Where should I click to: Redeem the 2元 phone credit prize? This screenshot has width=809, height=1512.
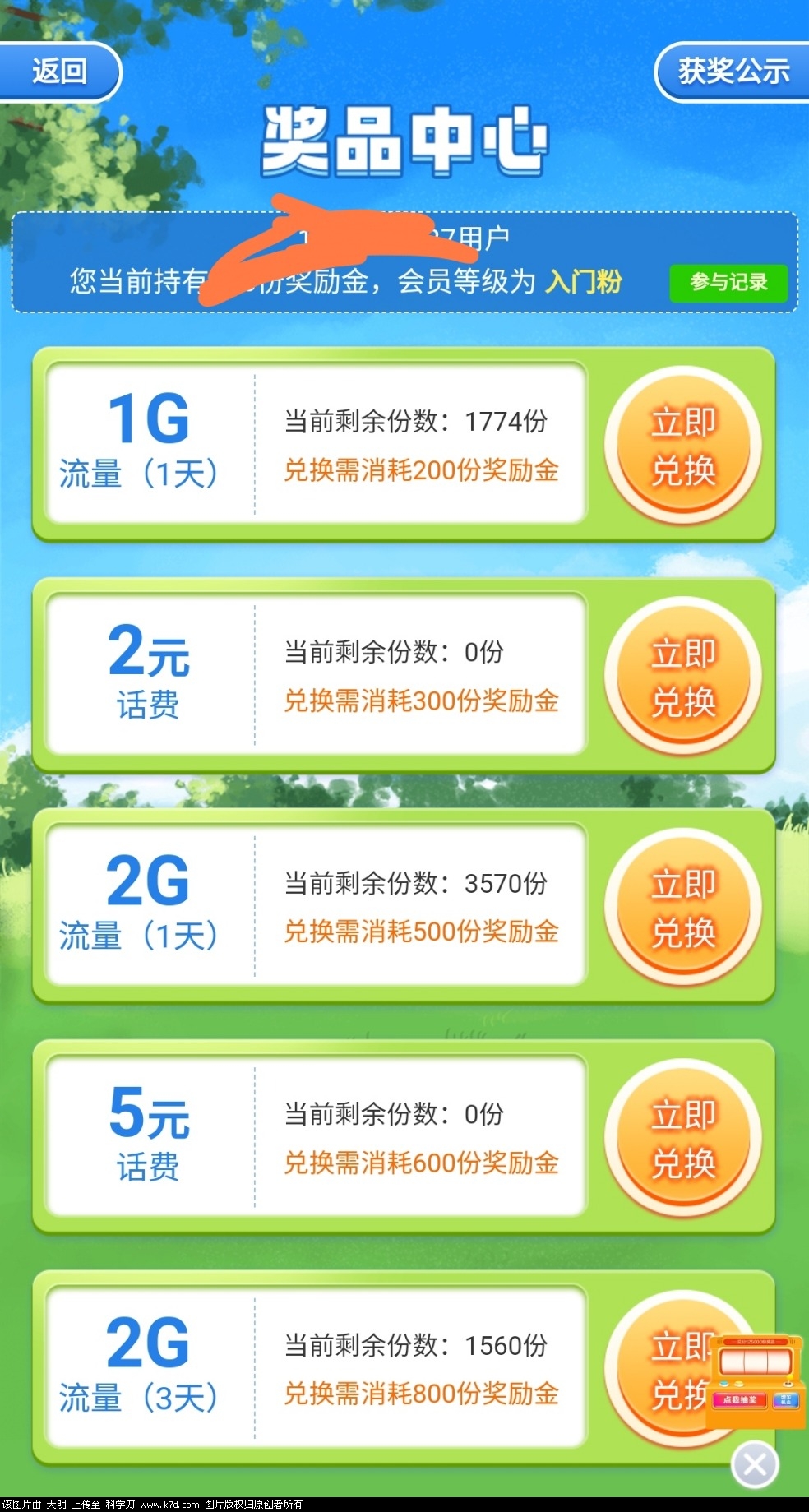[682, 677]
